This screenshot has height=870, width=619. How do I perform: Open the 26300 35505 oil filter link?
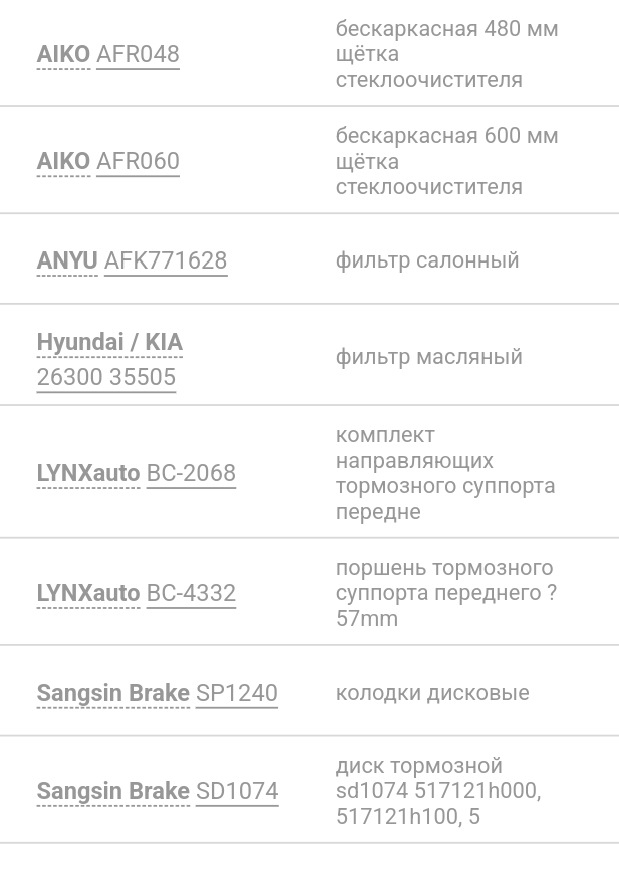106,377
